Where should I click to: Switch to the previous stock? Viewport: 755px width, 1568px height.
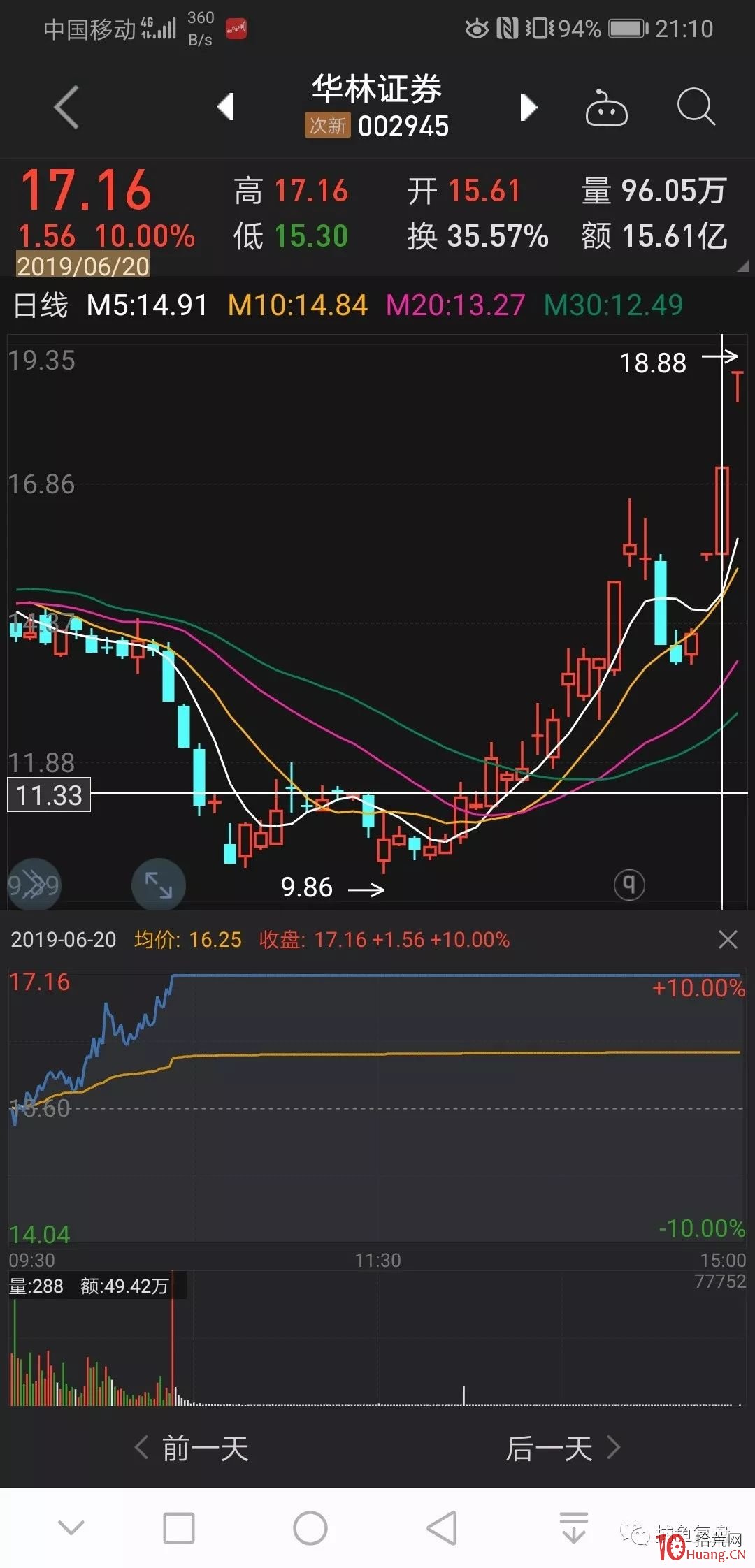225,108
